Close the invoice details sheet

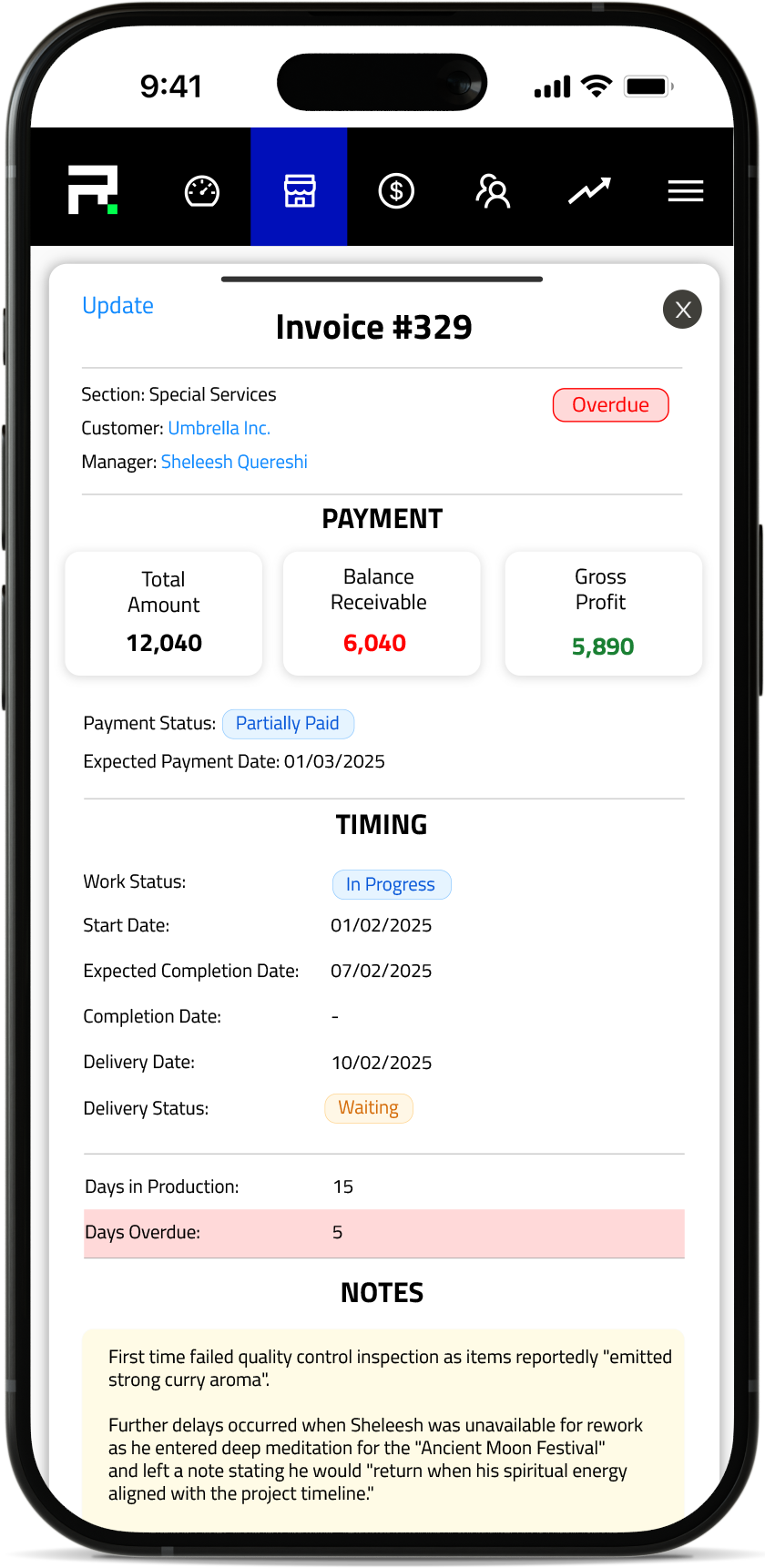pos(683,310)
